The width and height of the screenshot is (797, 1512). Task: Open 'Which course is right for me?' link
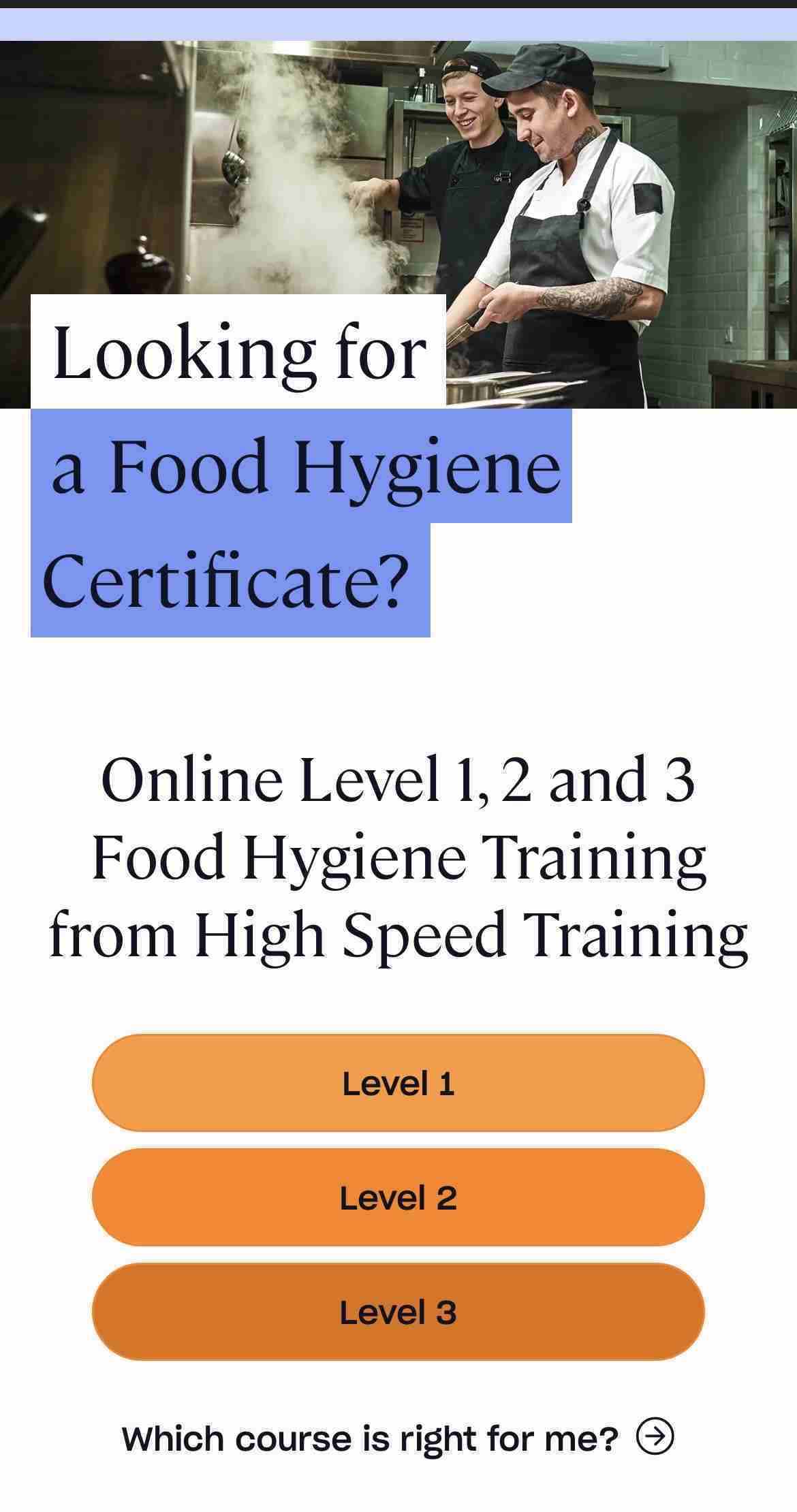coord(398,1437)
